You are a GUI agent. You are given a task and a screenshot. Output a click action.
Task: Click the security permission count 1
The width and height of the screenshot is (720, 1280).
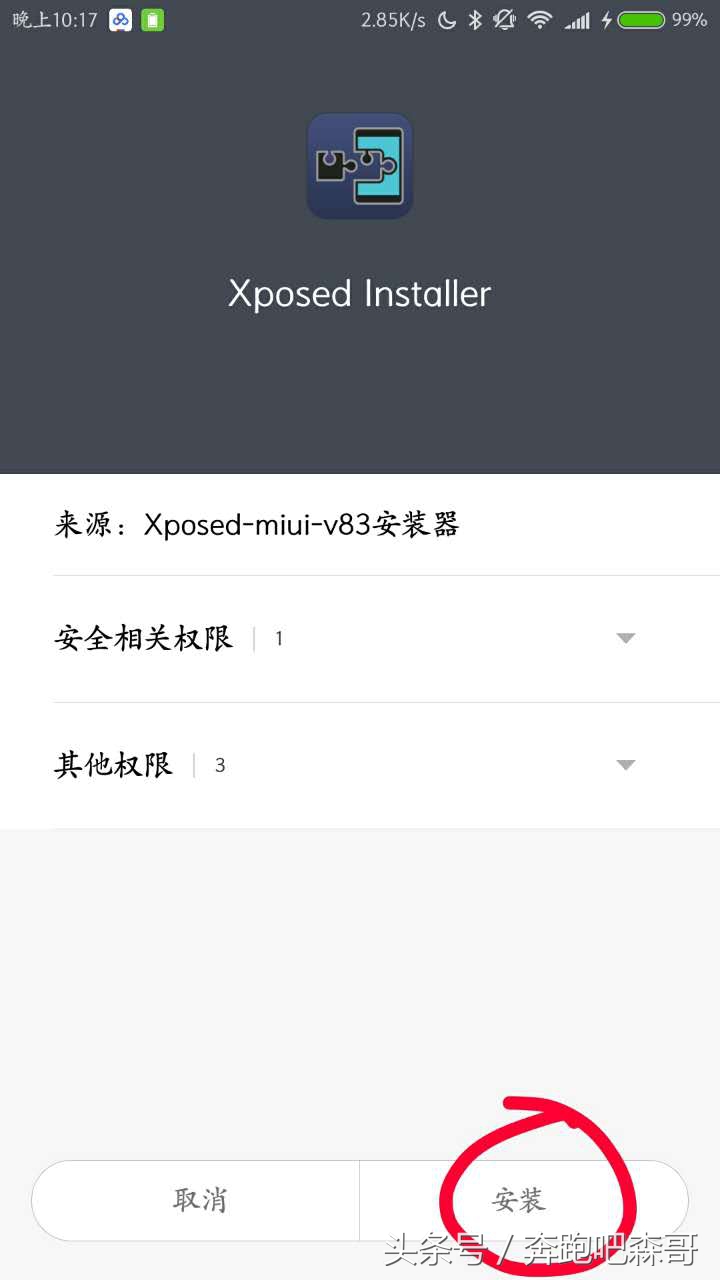[x=279, y=637]
